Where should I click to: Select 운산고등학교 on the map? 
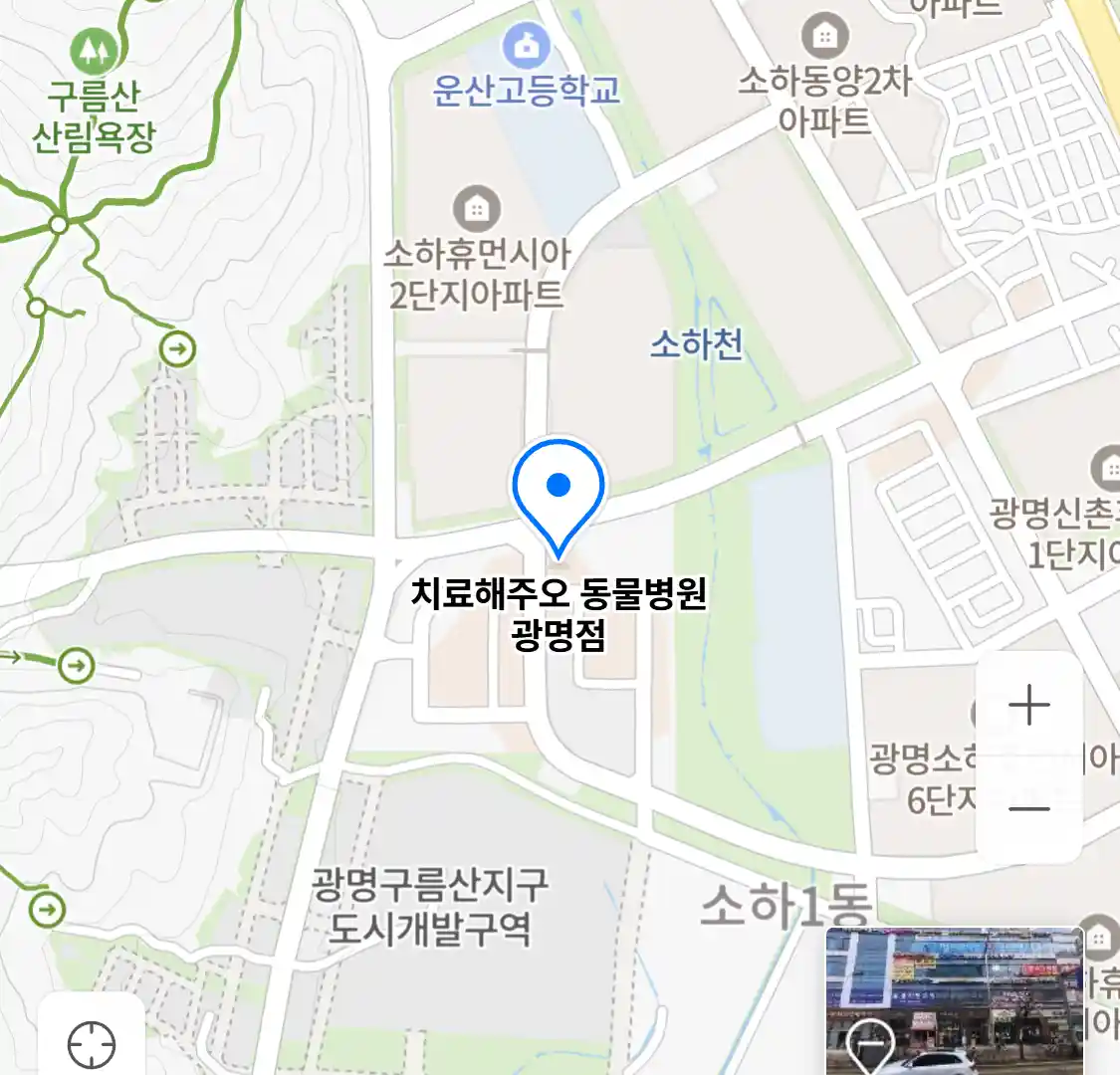[x=526, y=47]
